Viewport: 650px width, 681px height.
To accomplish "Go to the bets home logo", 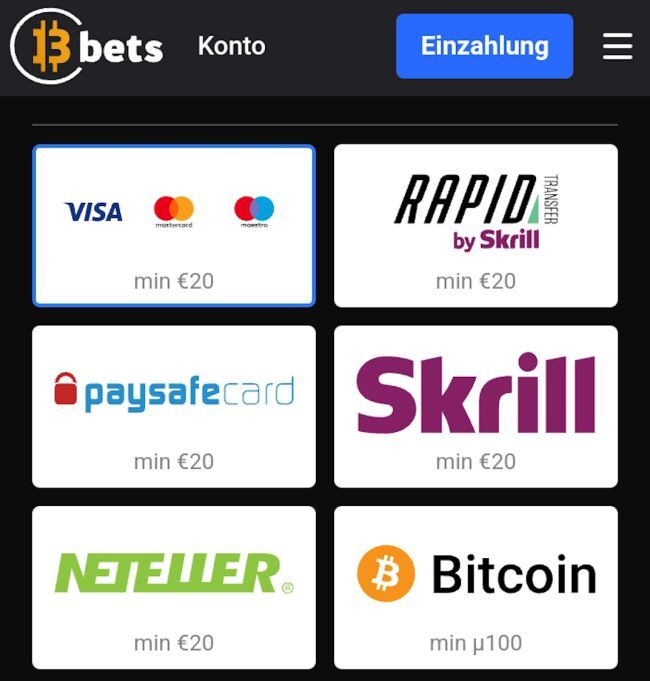I will click(87, 46).
